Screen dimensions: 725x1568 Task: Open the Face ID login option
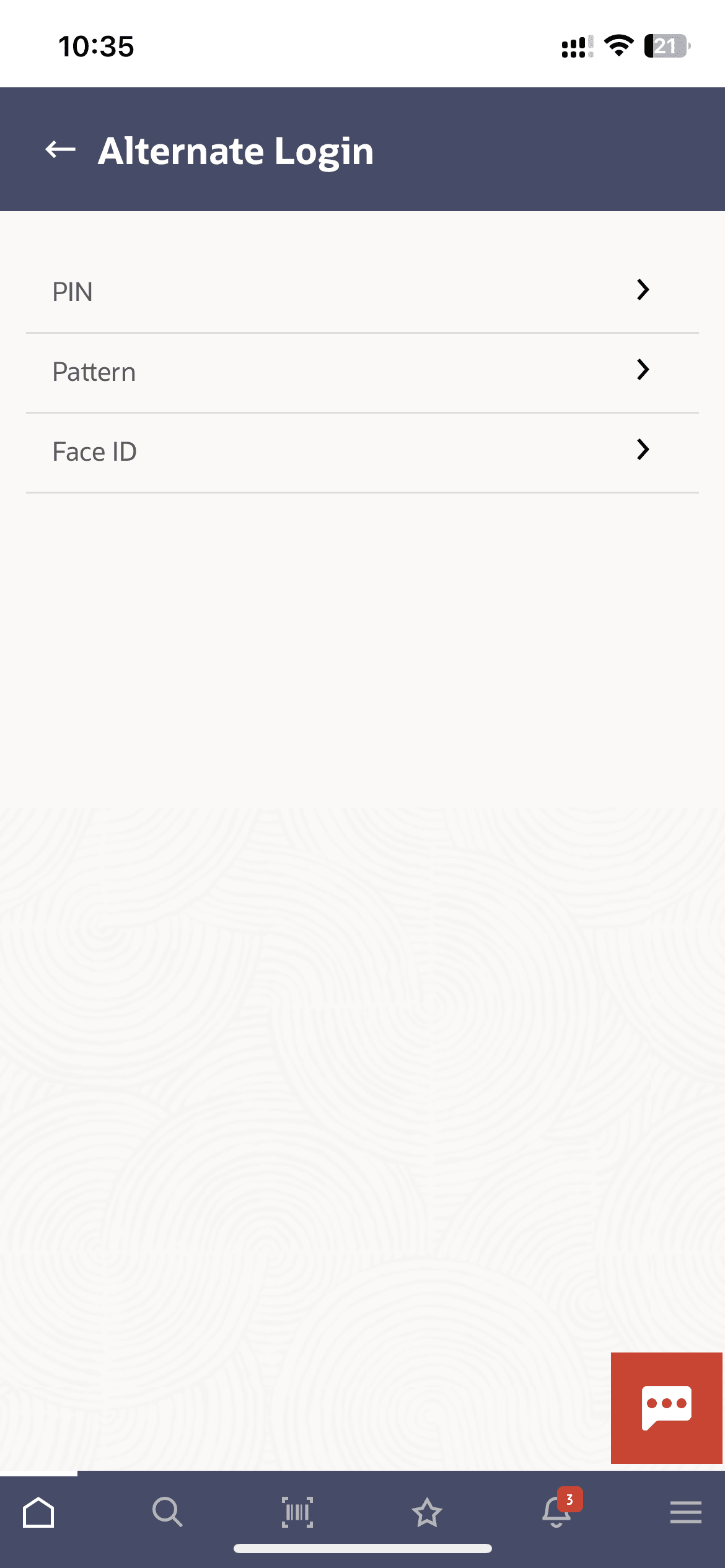point(362,451)
